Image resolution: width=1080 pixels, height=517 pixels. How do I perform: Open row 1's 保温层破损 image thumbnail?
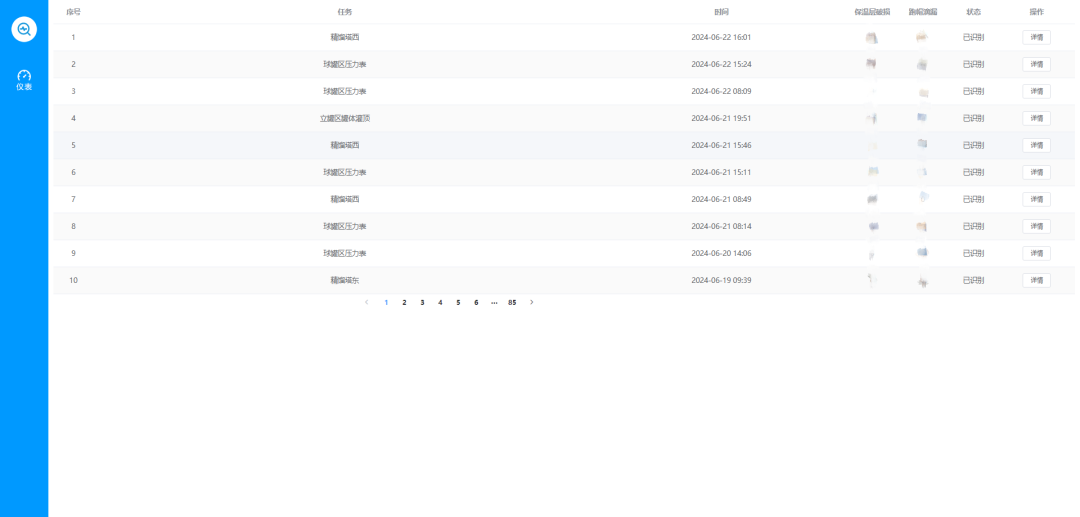(871, 37)
